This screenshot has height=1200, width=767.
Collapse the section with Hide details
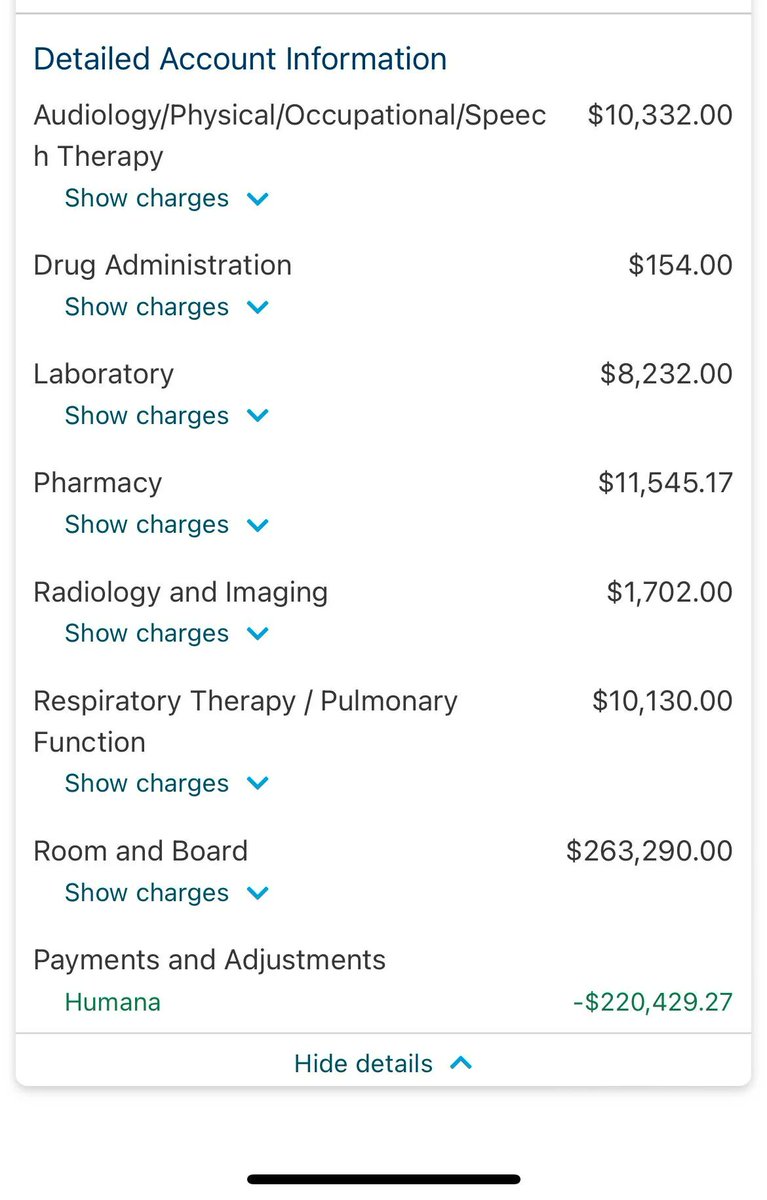pos(383,1063)
